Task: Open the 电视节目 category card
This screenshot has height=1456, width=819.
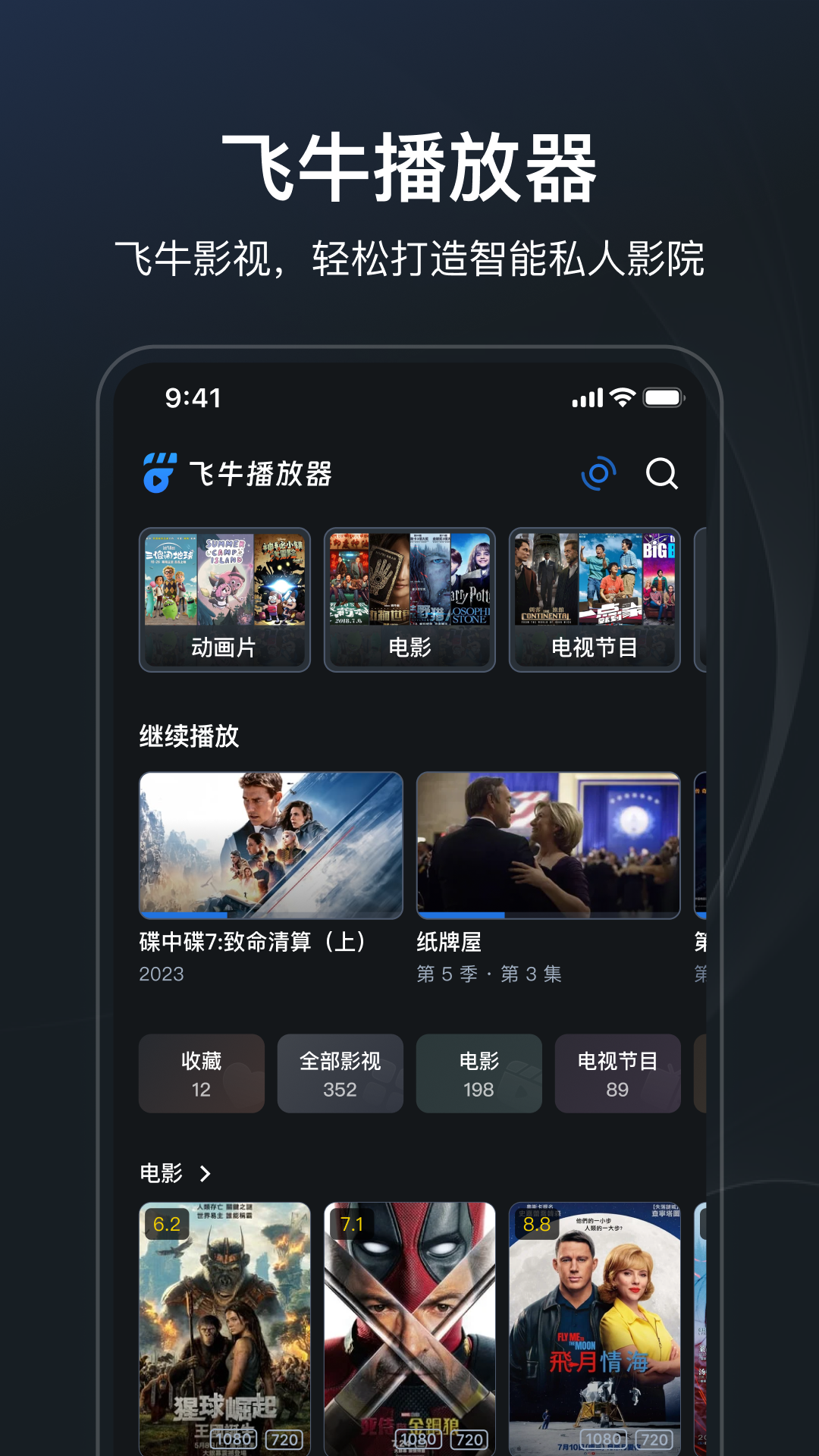Action: [x=594, y=599]
